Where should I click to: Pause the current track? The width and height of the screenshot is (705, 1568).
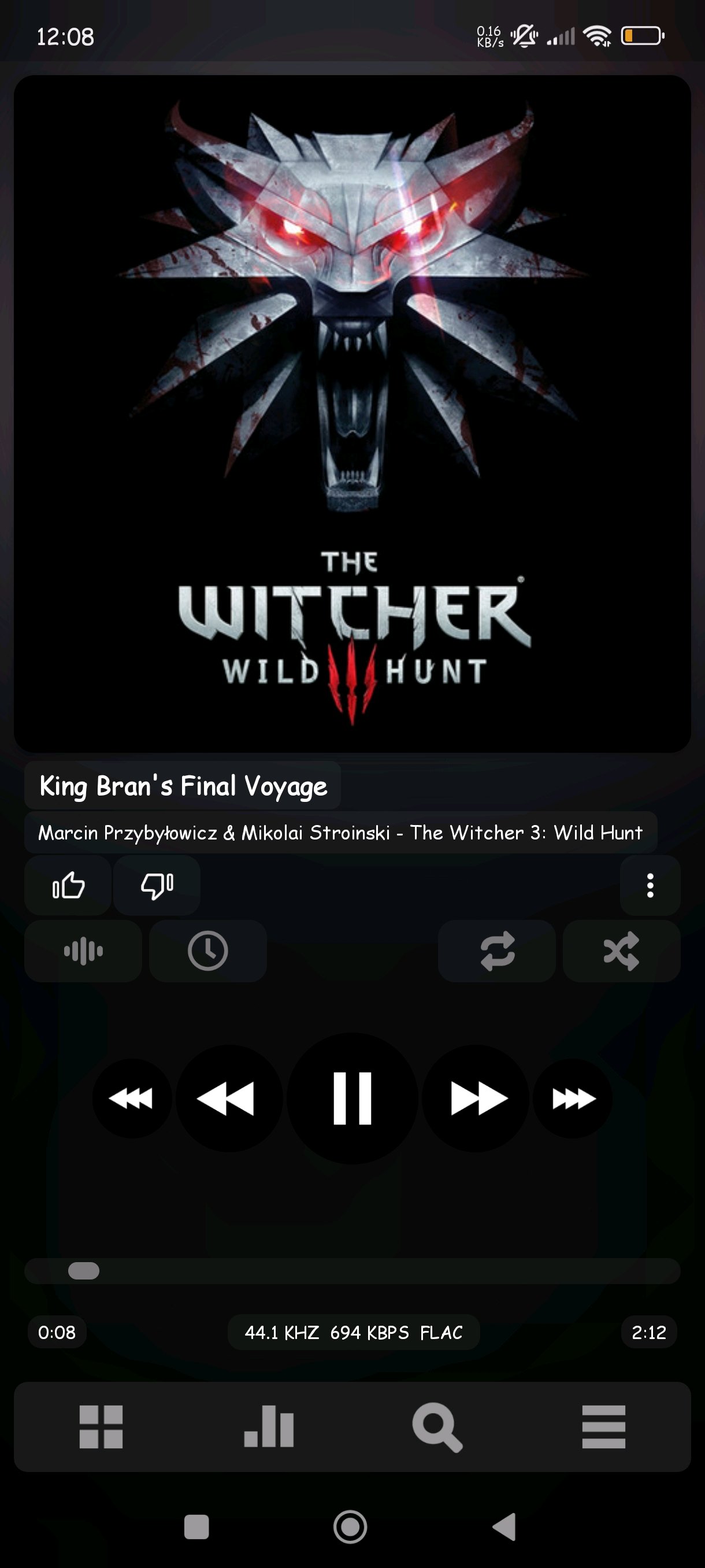tap(352, 1098)
